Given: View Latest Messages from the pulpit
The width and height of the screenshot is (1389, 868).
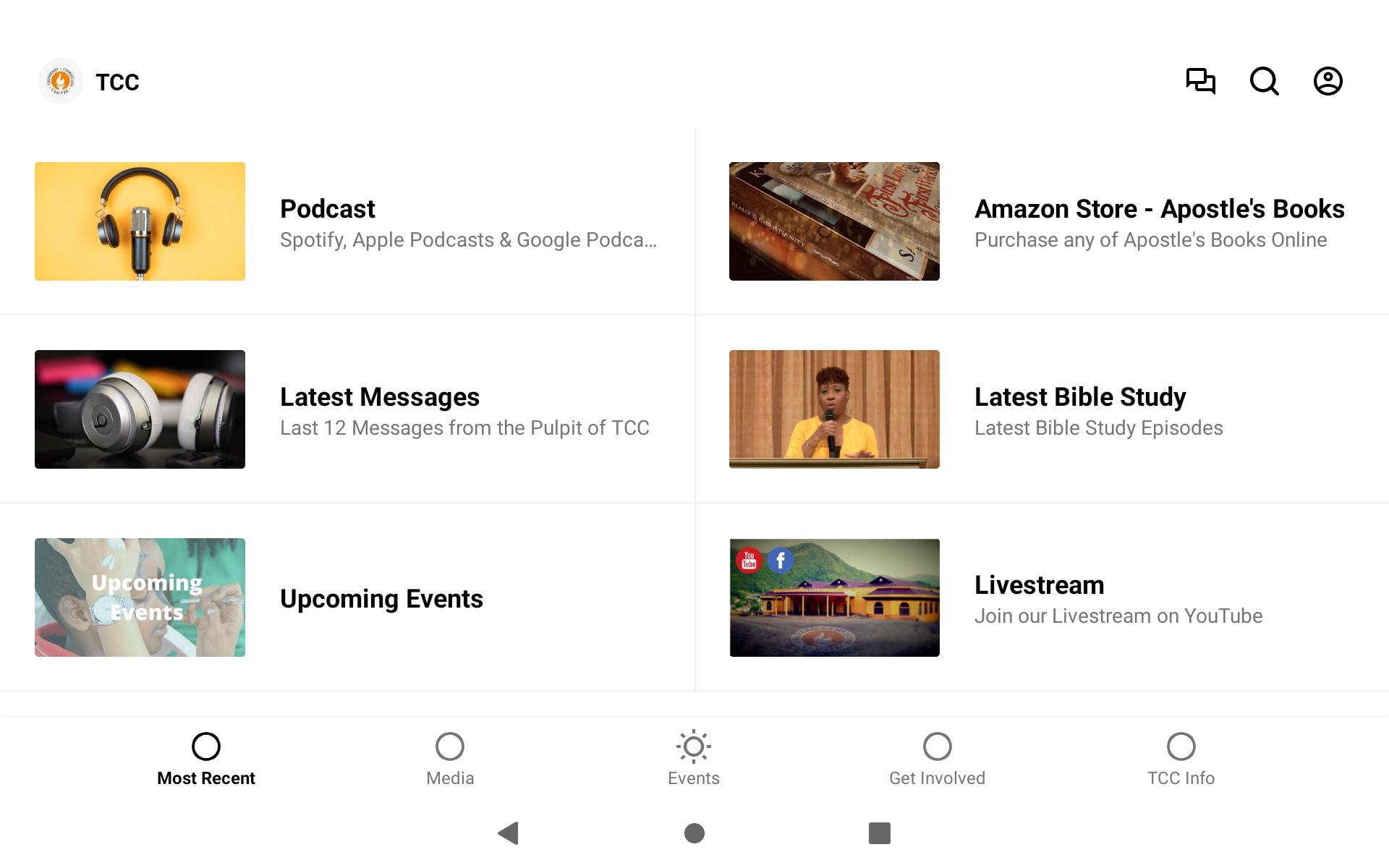Looking at the screenshot, I should coord(346,409).
